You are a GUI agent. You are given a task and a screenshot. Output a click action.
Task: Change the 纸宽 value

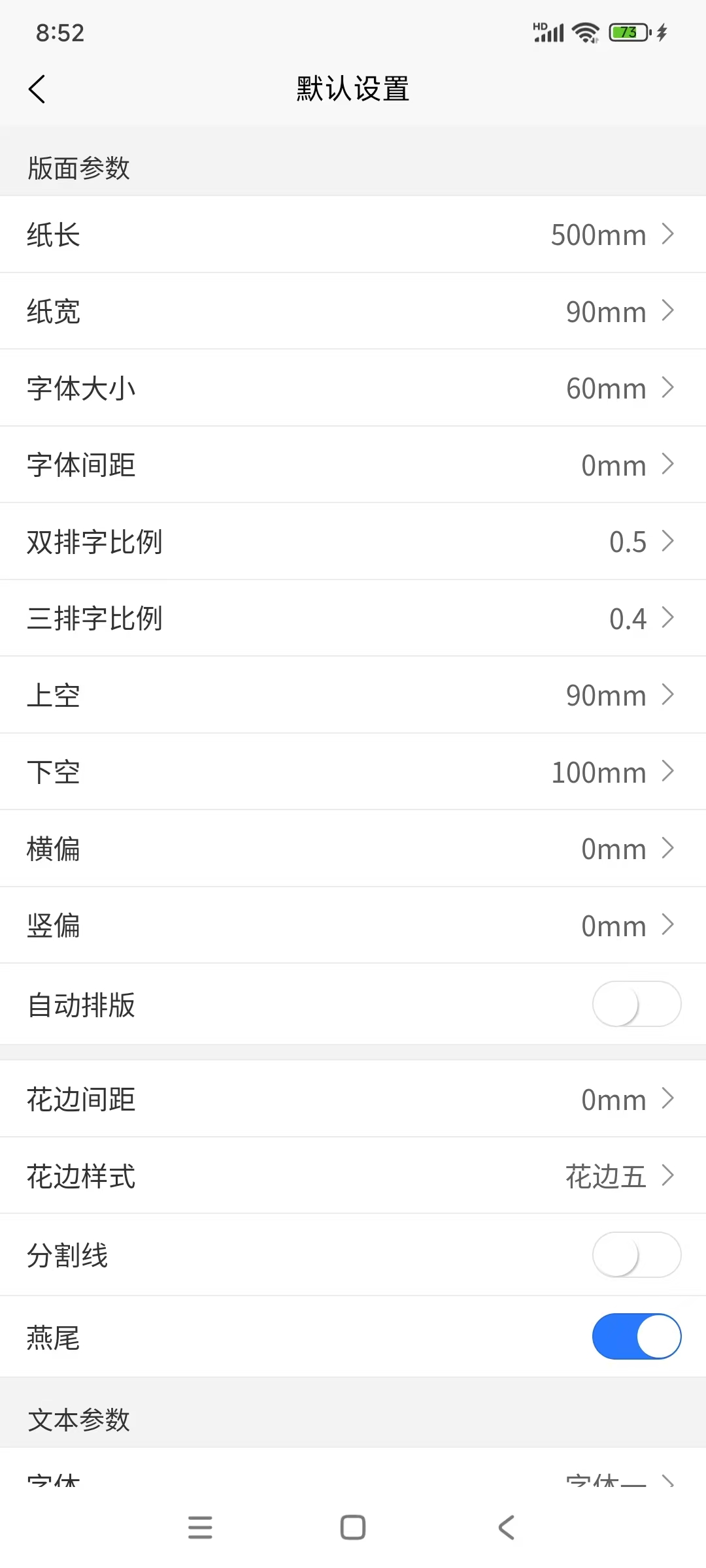pos(353,312)
